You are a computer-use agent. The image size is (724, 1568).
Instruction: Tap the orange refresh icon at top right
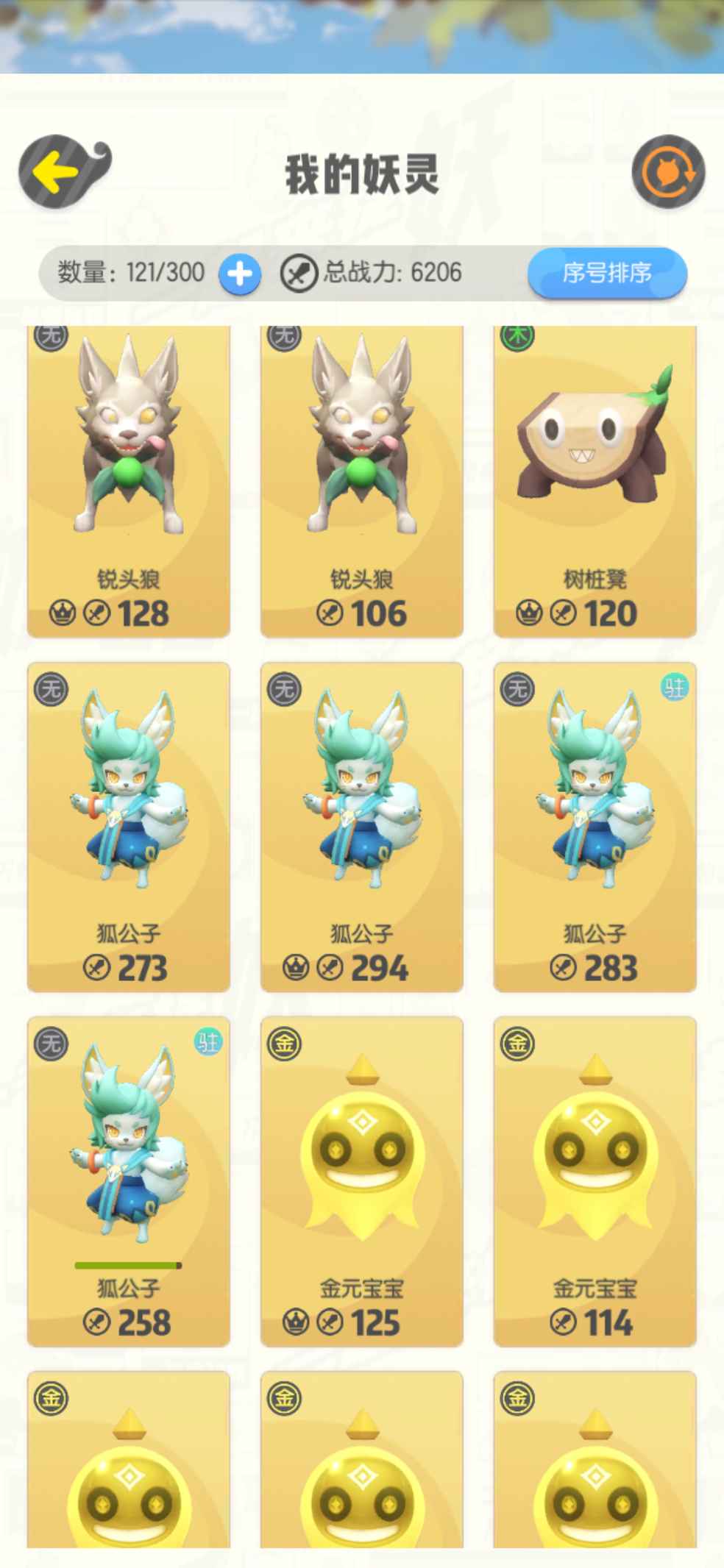[668, 172]
